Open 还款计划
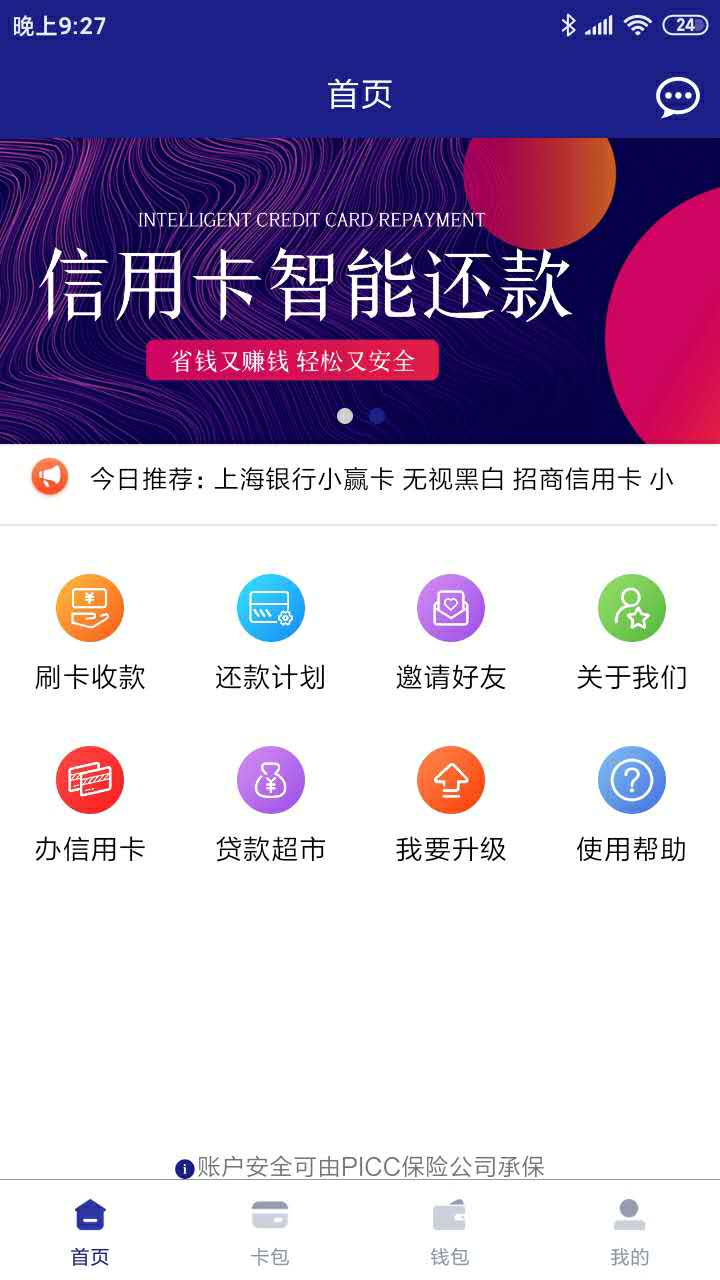720x1280 pixels. pyautogui.click(x=270, y=632)
